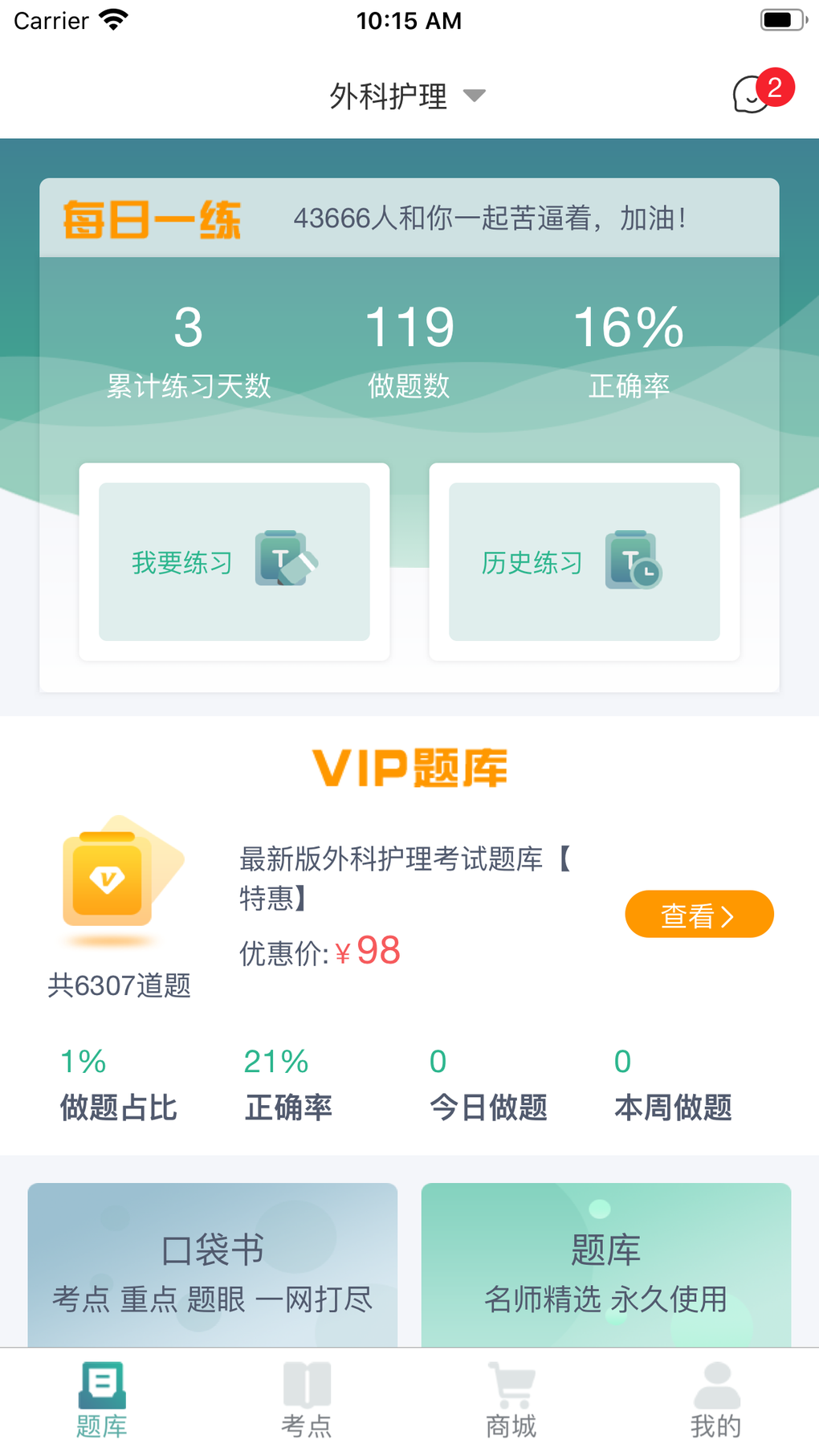Switch to the 考点 tab
The height and width of the screenshot is (1456, 819).
(307, 1401)
